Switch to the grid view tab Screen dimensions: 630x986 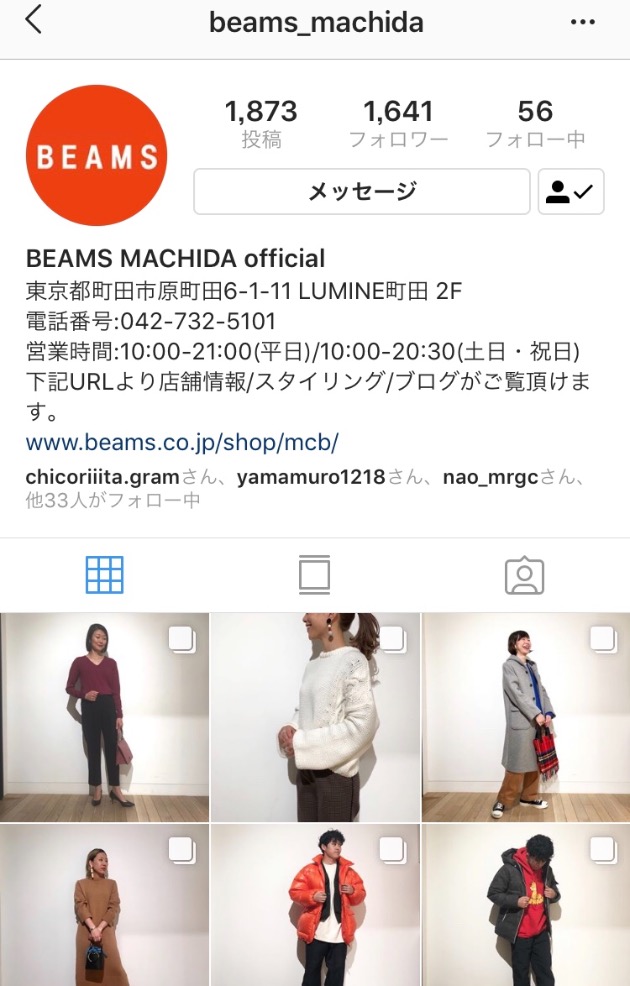[x=105, y=575]
